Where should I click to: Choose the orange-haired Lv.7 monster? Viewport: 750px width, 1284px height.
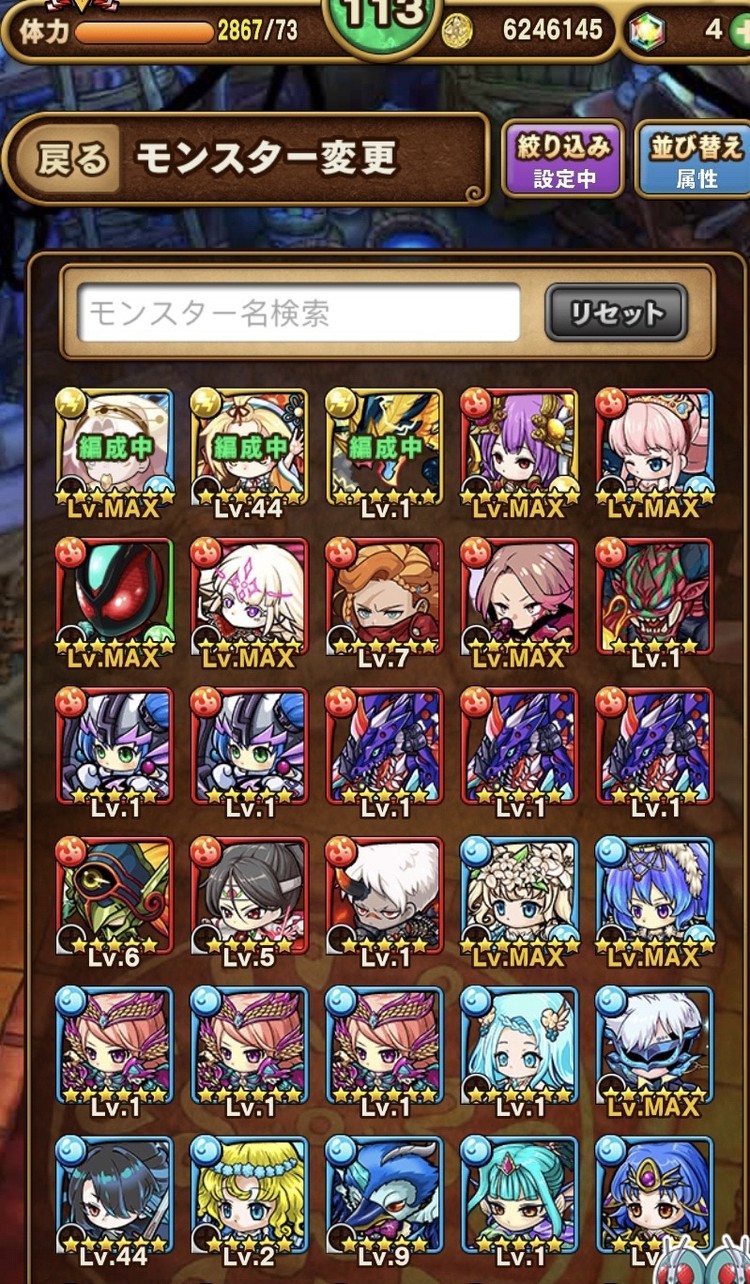tap(385, 598)
